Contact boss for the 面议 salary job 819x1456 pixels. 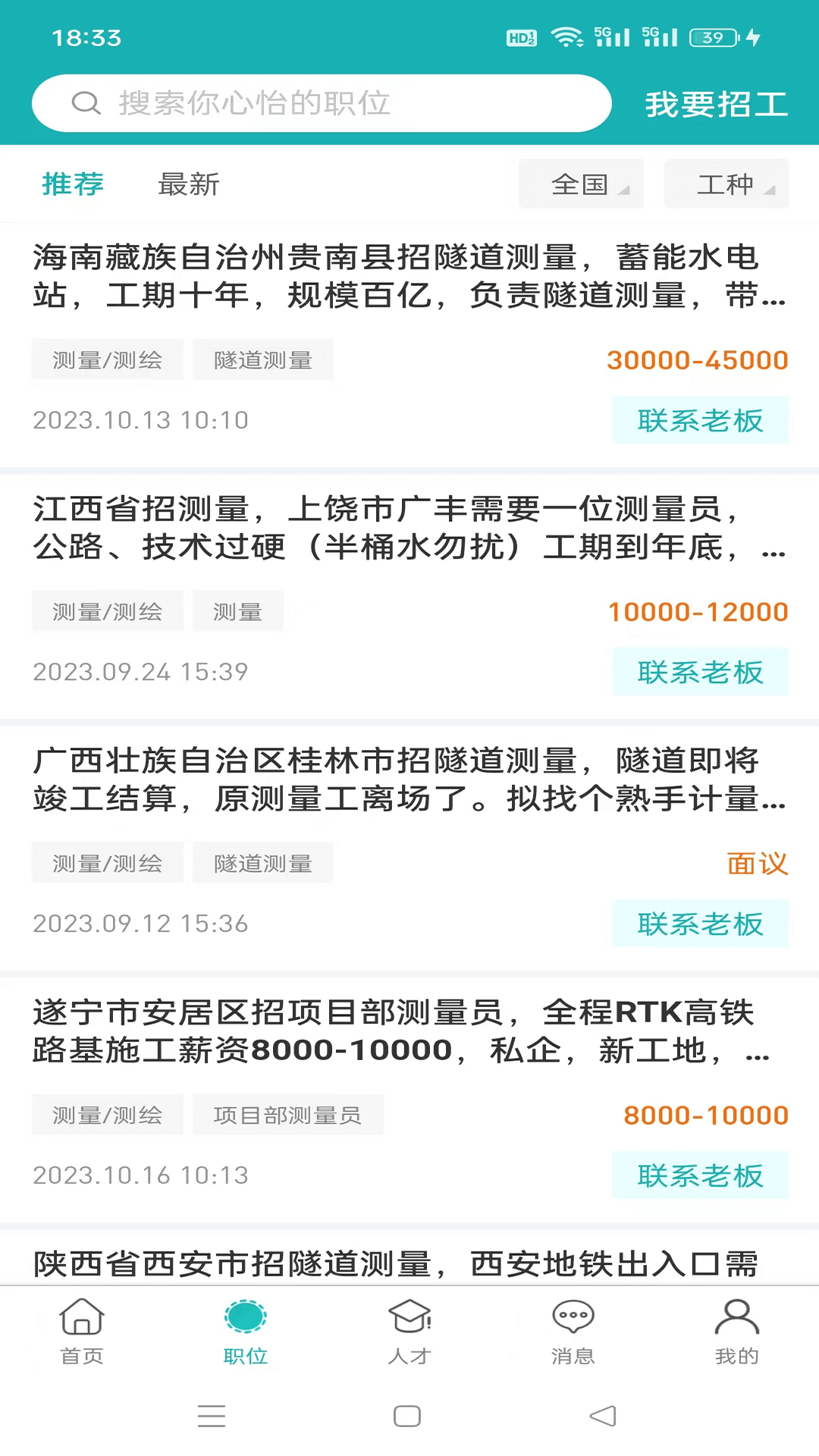700,924
